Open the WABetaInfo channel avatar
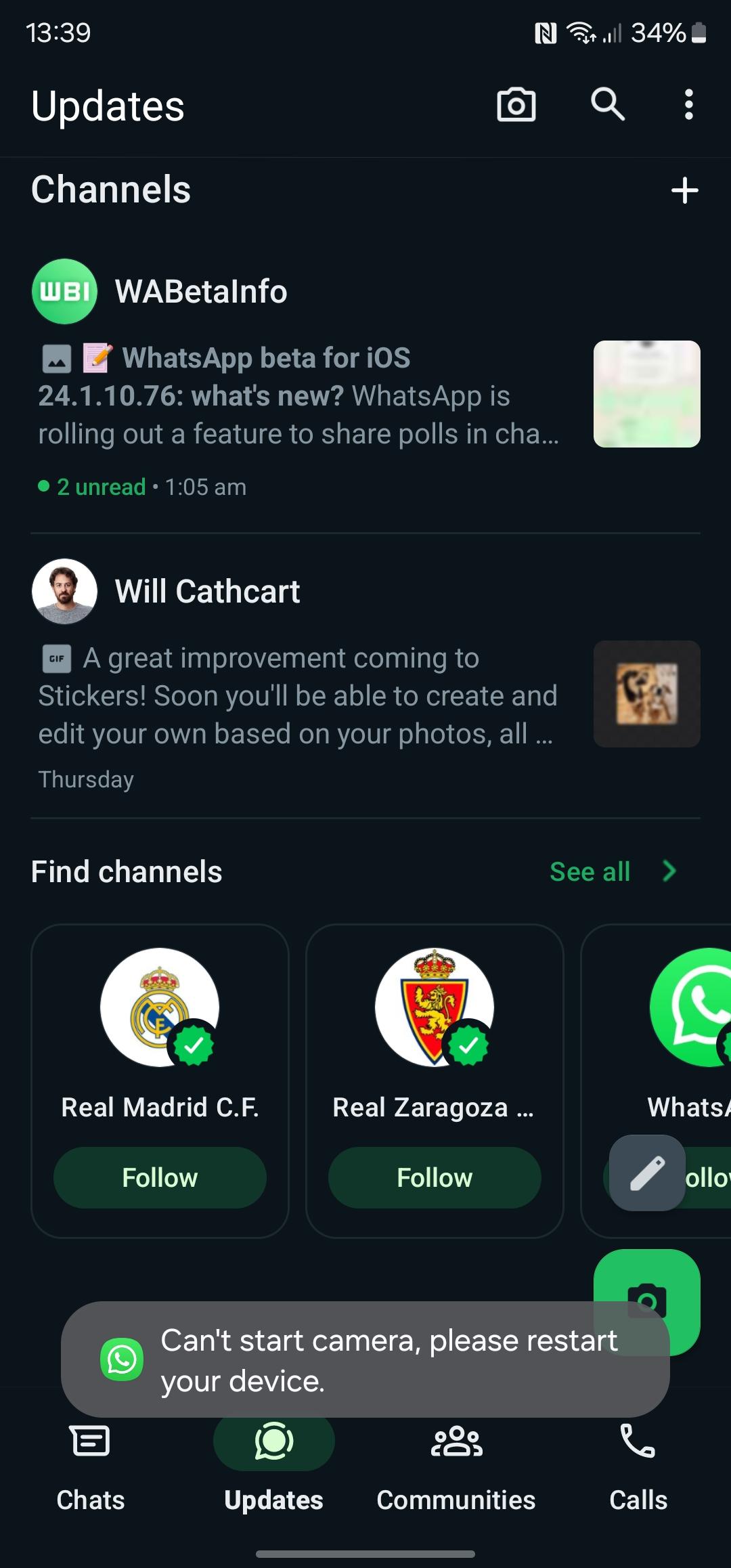Screen dimensions: 731x1568 tap(64, 292)
